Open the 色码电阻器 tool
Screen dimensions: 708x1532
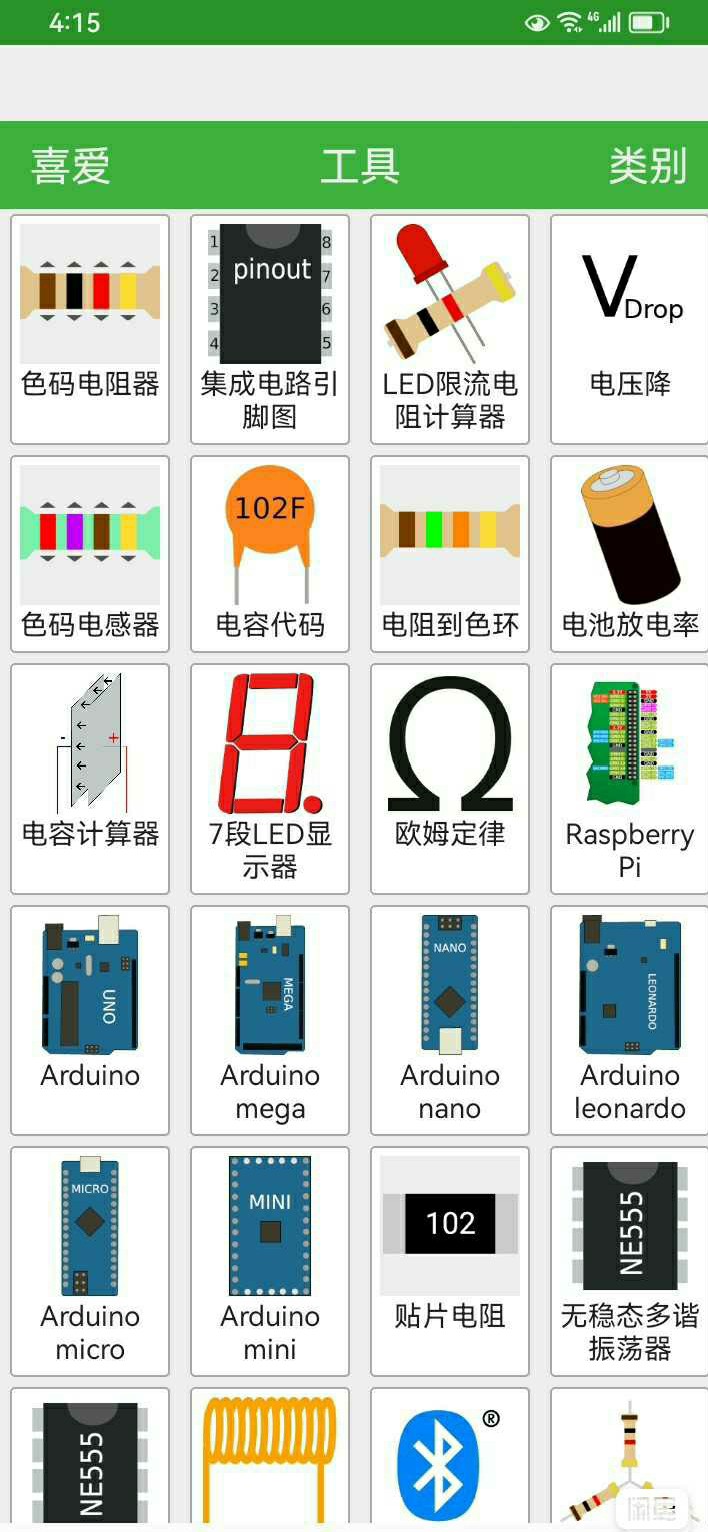click(x=90, y=329)
